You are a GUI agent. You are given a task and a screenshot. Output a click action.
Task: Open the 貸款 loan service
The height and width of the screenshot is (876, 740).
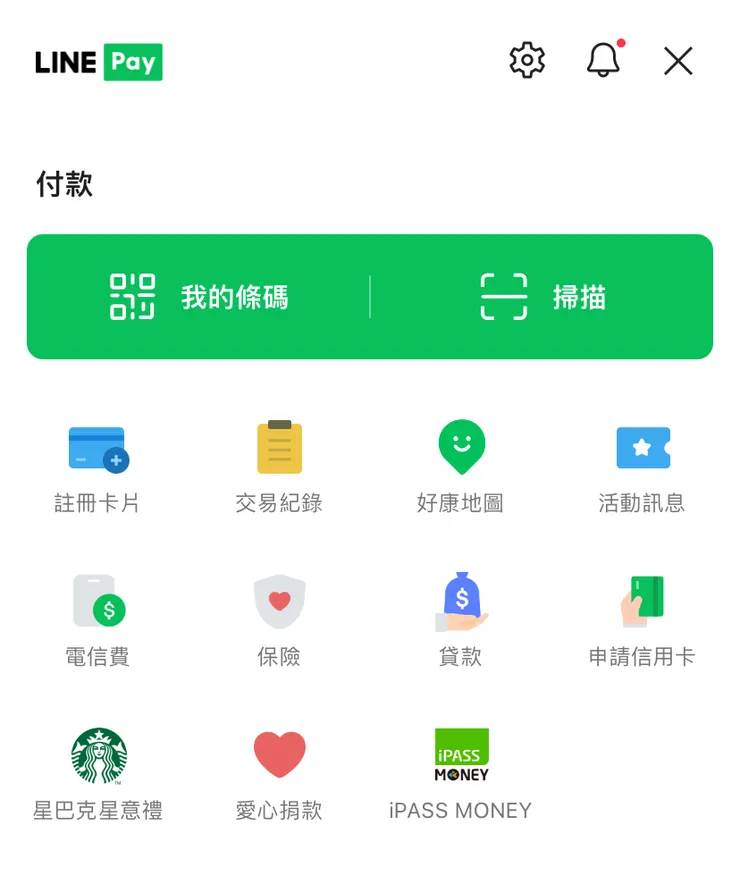459,616
